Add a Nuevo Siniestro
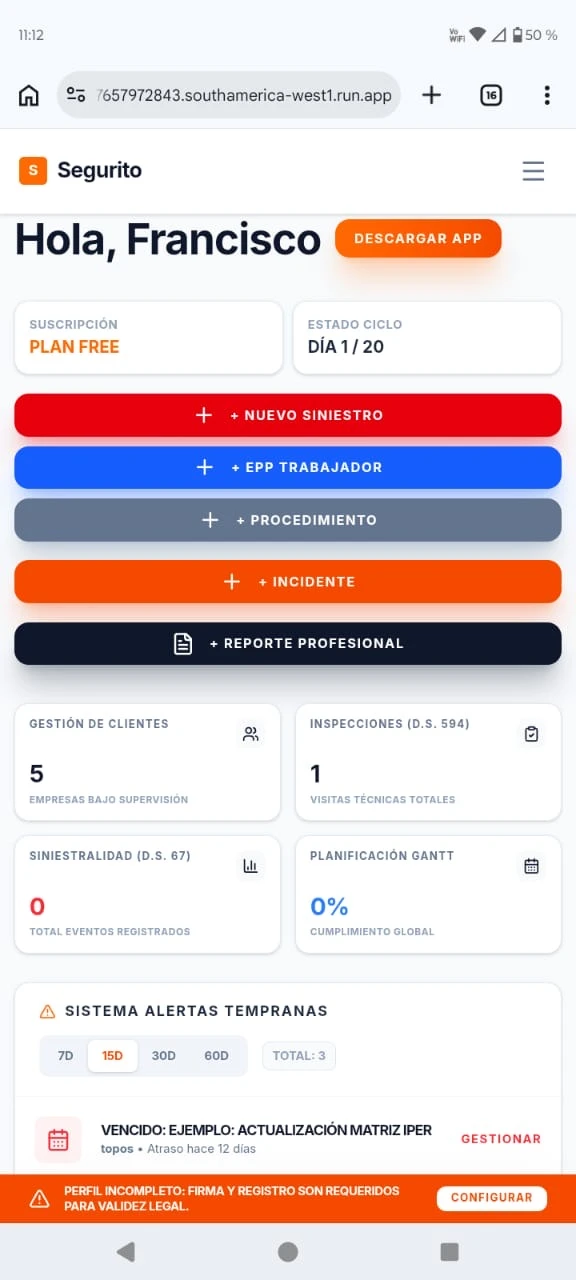 point(288,415)
